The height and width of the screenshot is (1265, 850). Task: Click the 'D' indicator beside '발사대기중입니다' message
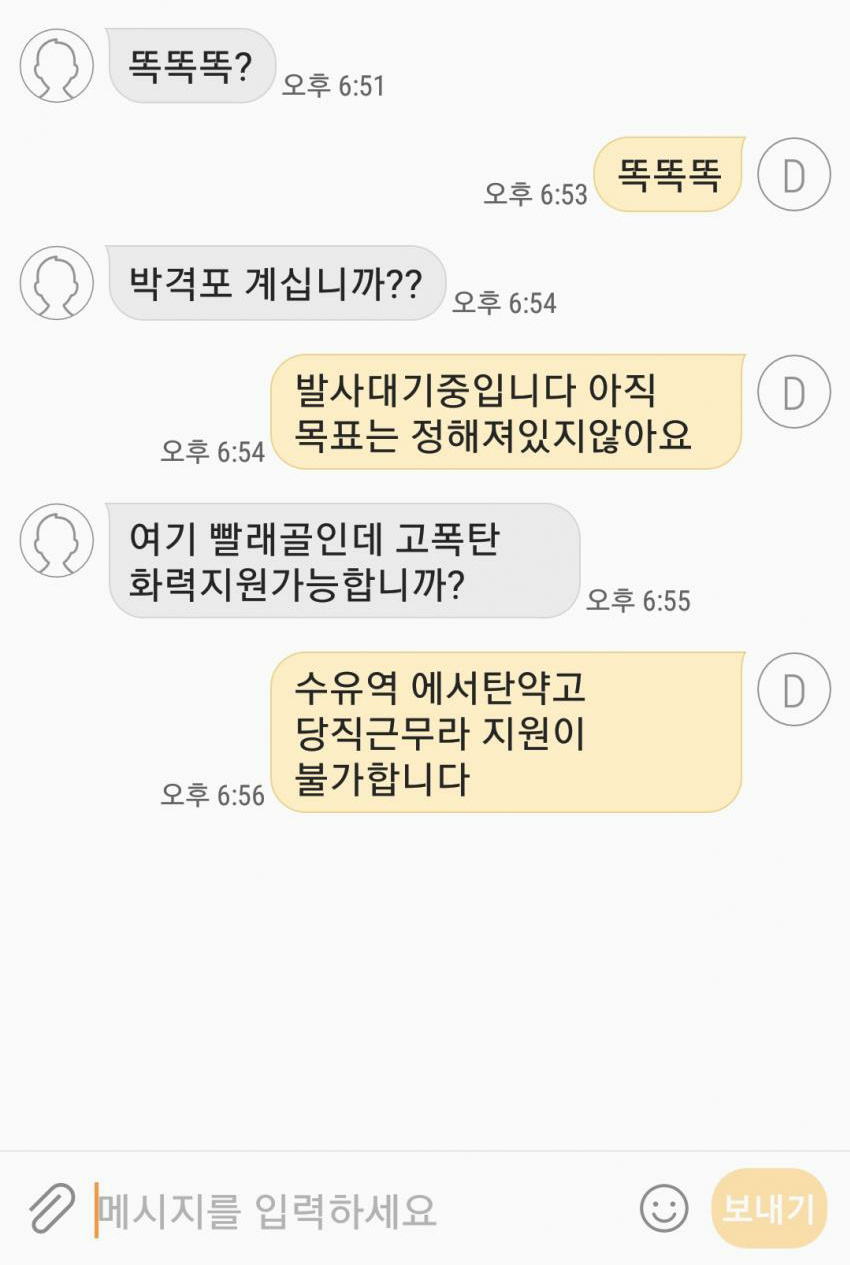pyautogui.click(x=793, y=394)
